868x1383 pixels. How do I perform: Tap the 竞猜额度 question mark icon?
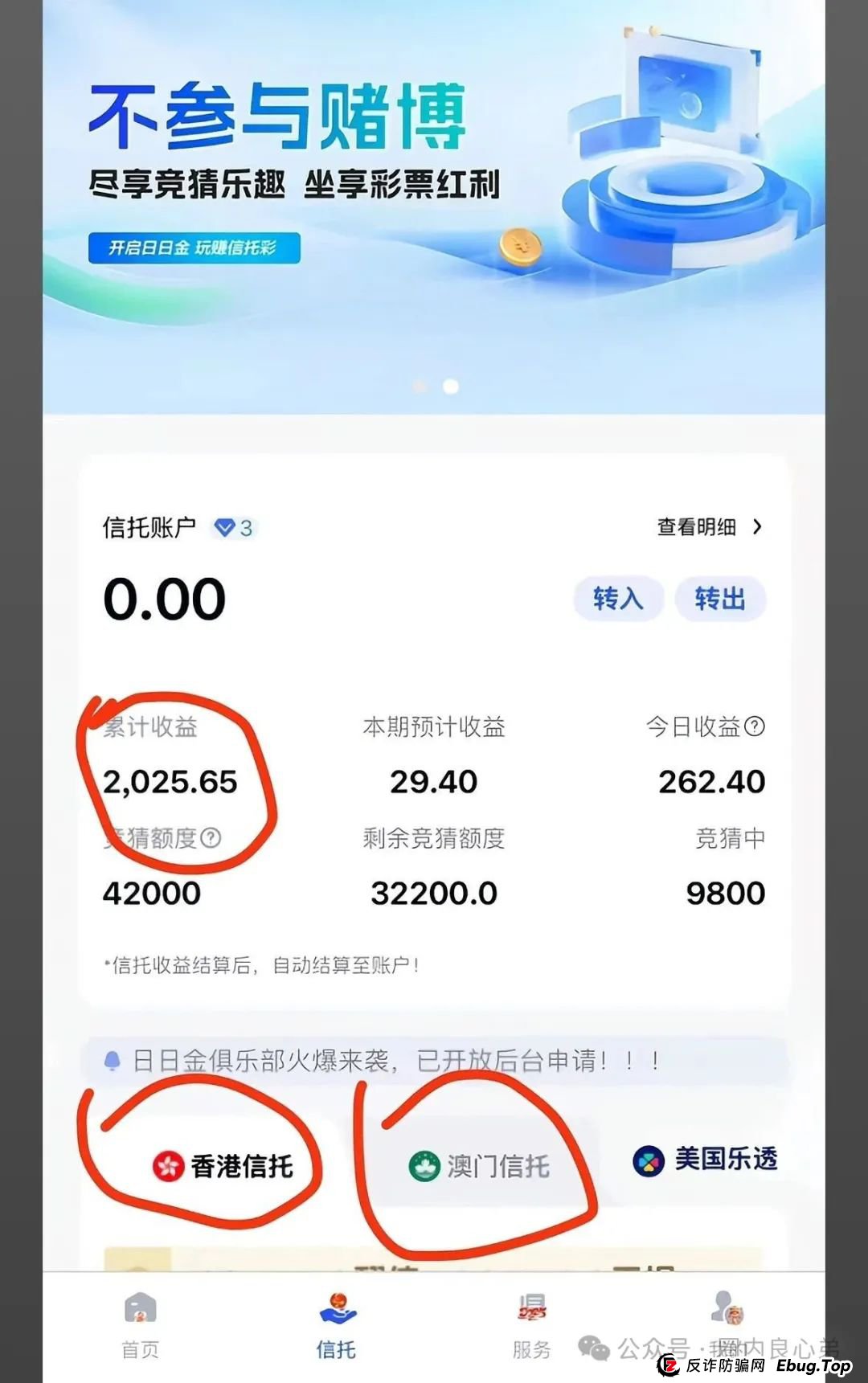(211, 838)
